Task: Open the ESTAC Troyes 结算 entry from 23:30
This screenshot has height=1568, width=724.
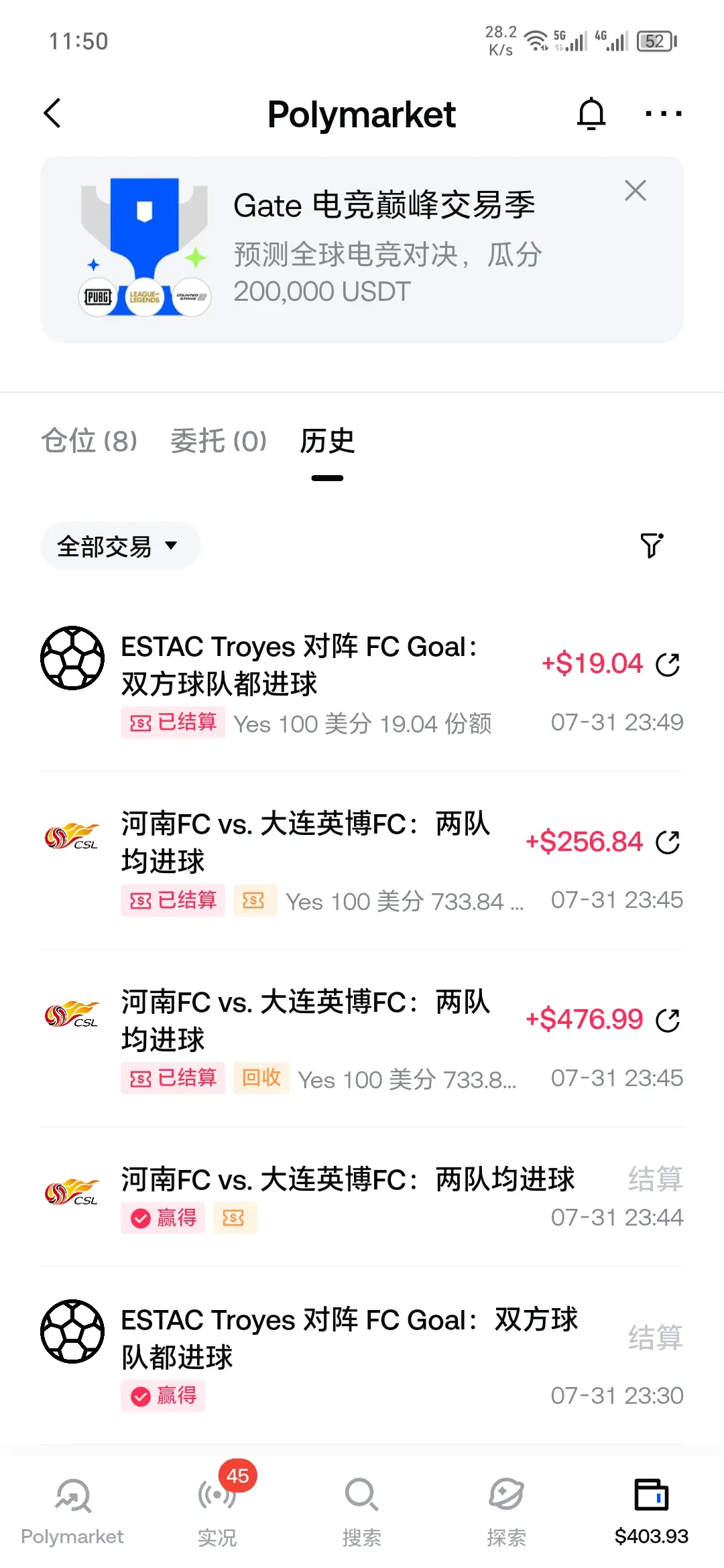Action: click(x=362, y=1356)
